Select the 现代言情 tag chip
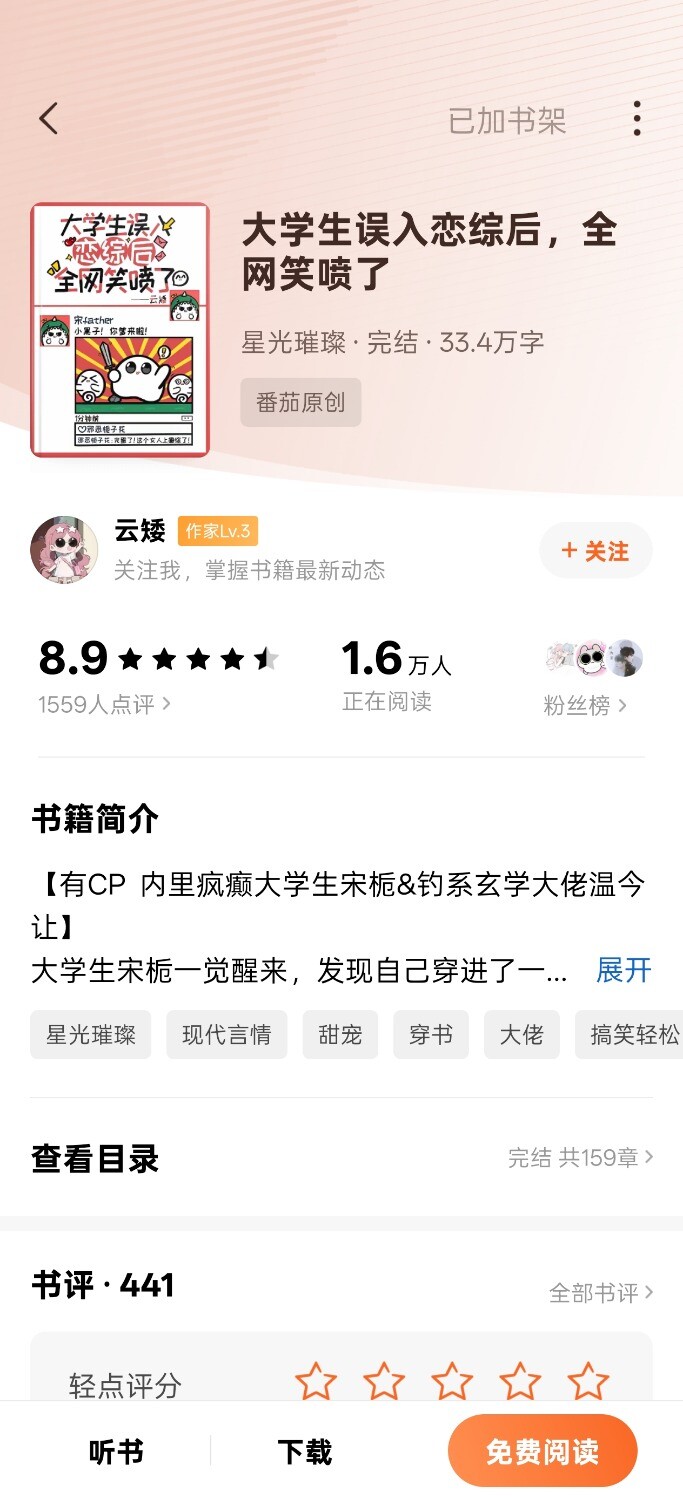Image resolution: width=683 pixels, height=1500 pixels. click(x=226, y=1035)
